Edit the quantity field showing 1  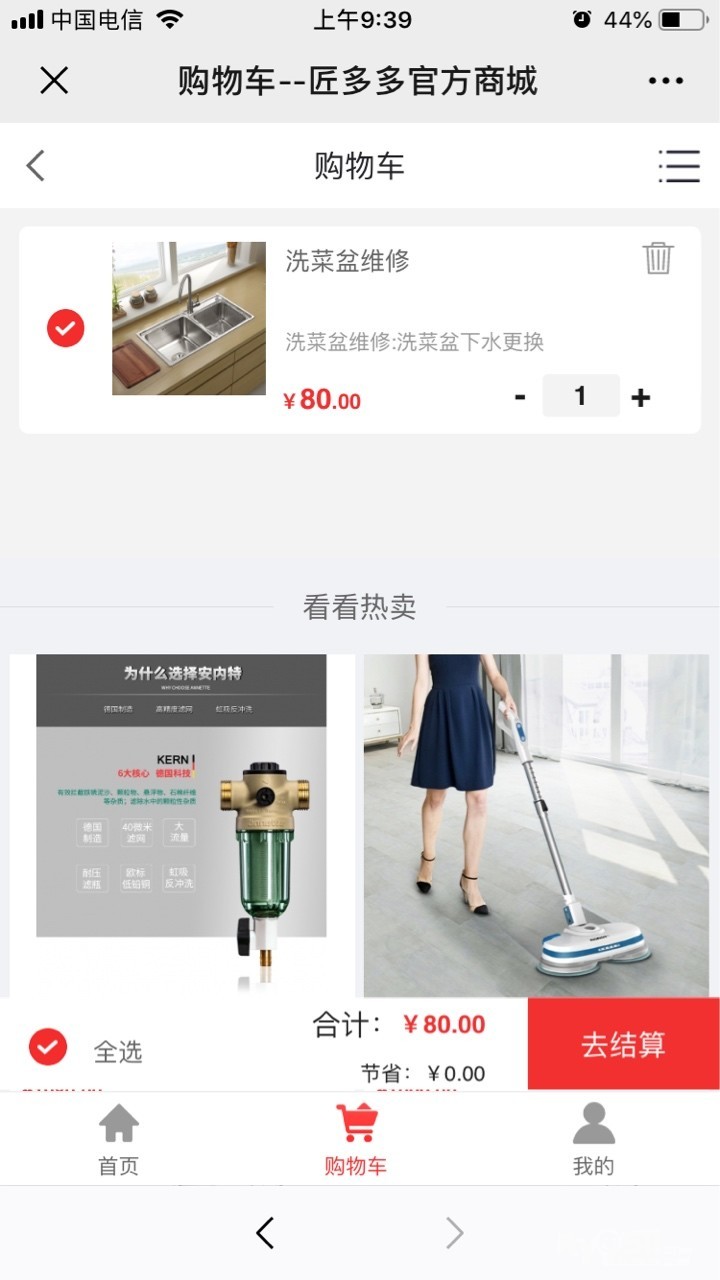pyautogui.click(x=580, y=396)
